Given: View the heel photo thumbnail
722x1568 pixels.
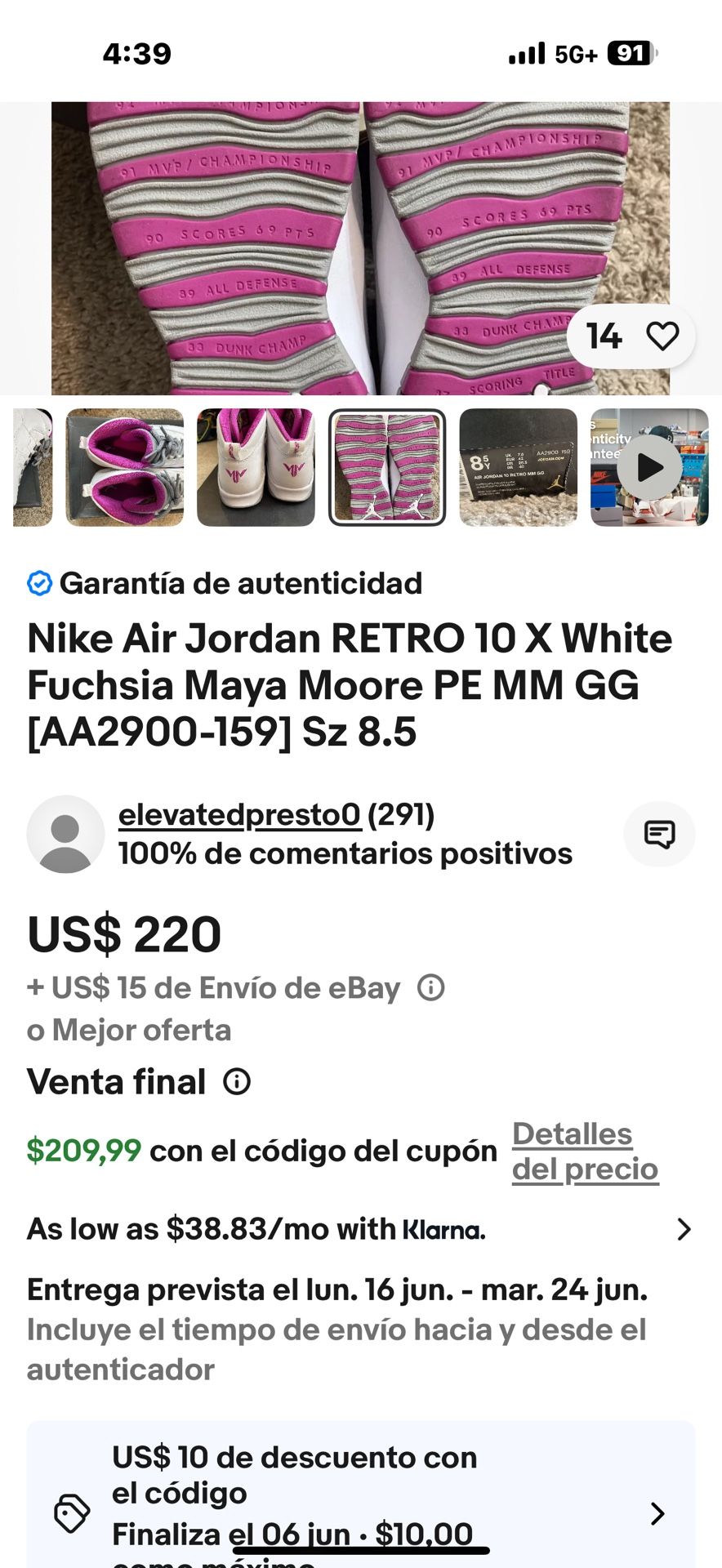Looking at the screenshot, I should (x=256, y=467).
